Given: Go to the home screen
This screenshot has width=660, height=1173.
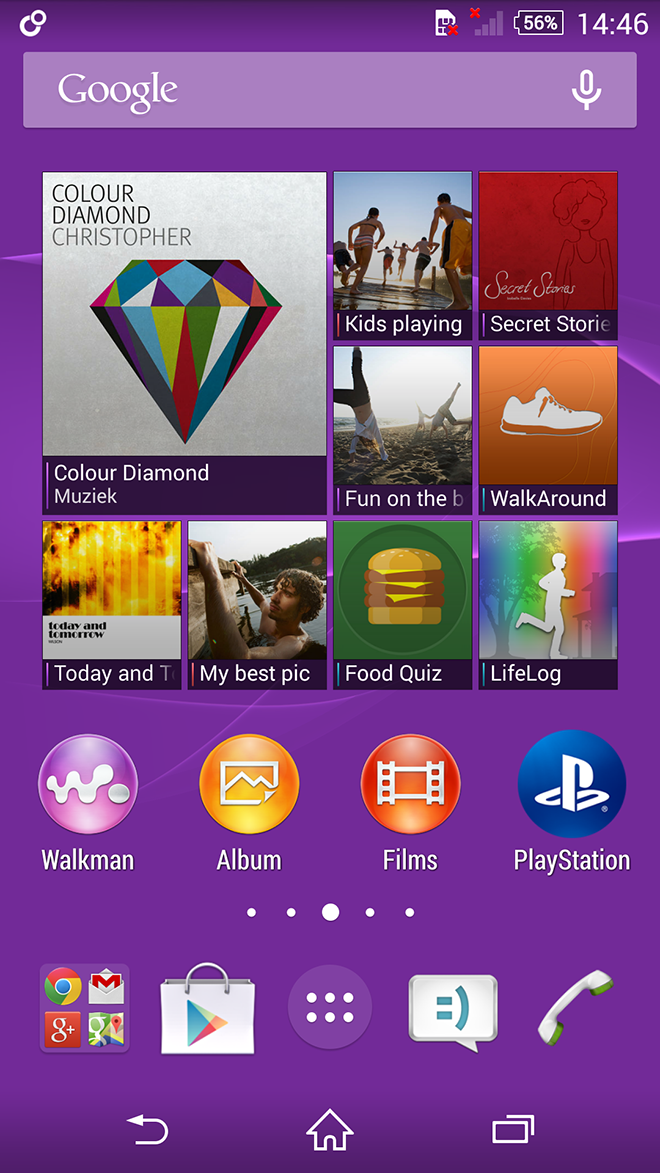Looking at the screenshot, I should [330, 1130].
